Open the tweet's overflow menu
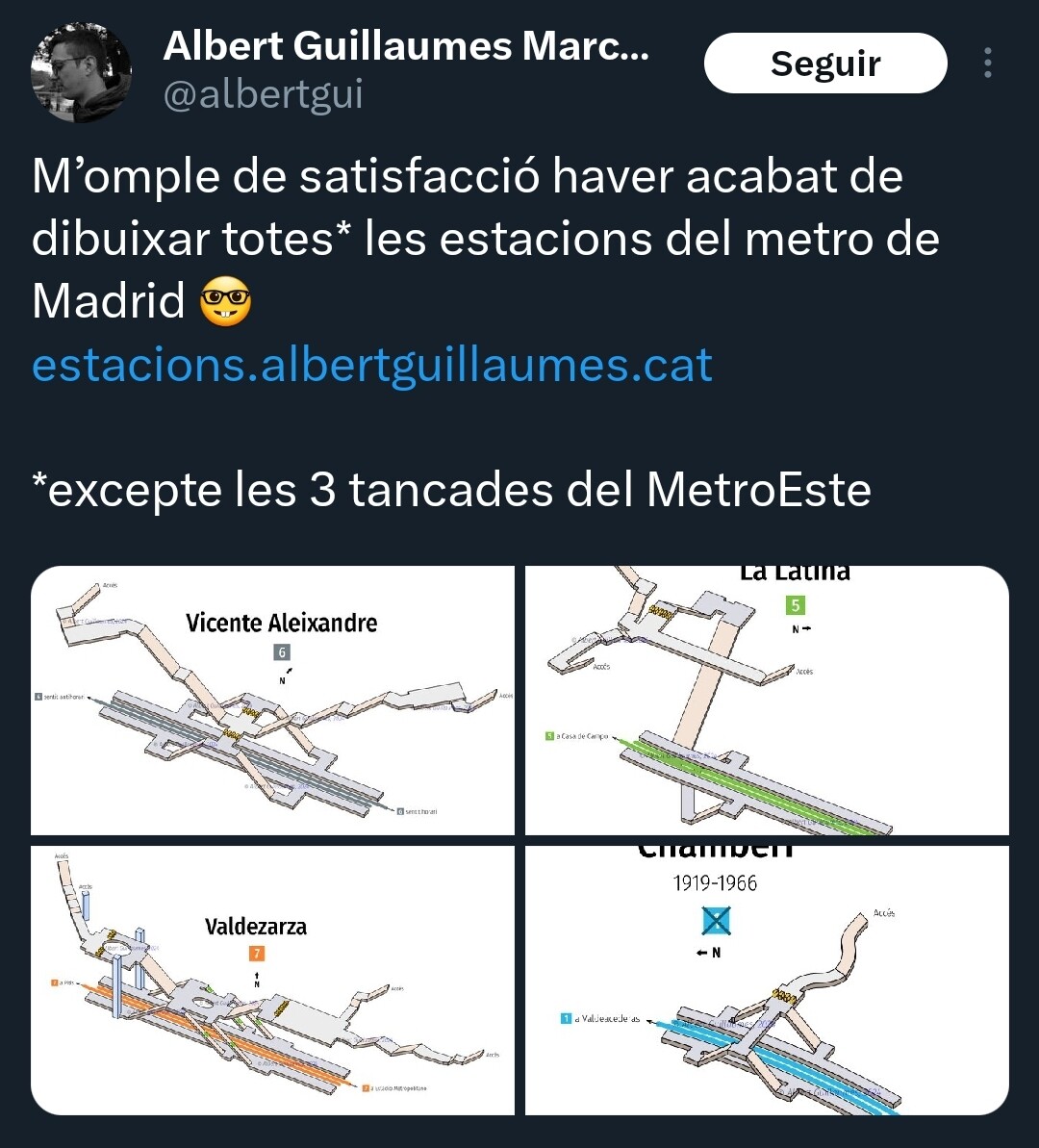This screenshot has width=1039, height=1148. [988, 64]
